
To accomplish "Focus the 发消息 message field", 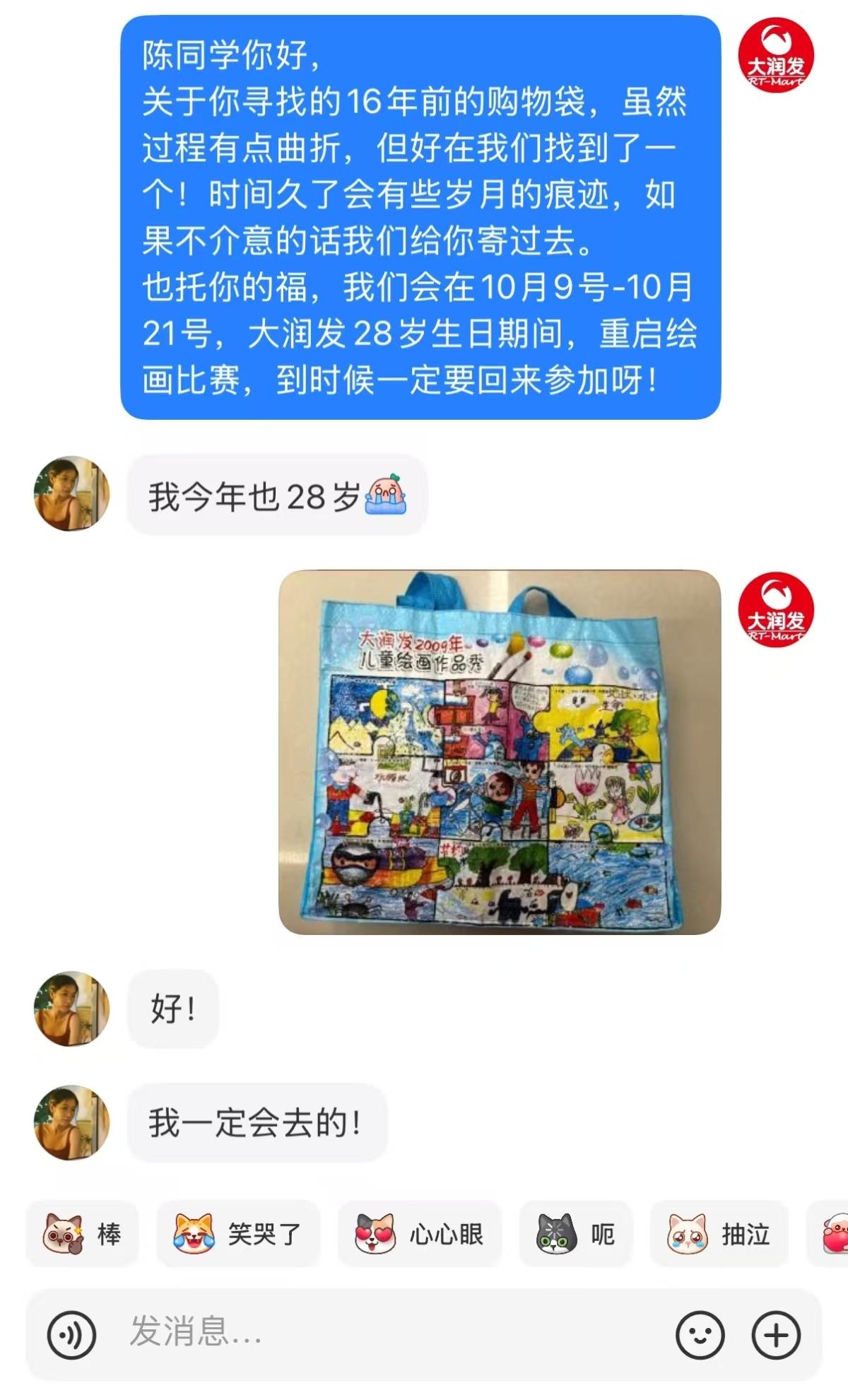I will tap(382, 1333).
